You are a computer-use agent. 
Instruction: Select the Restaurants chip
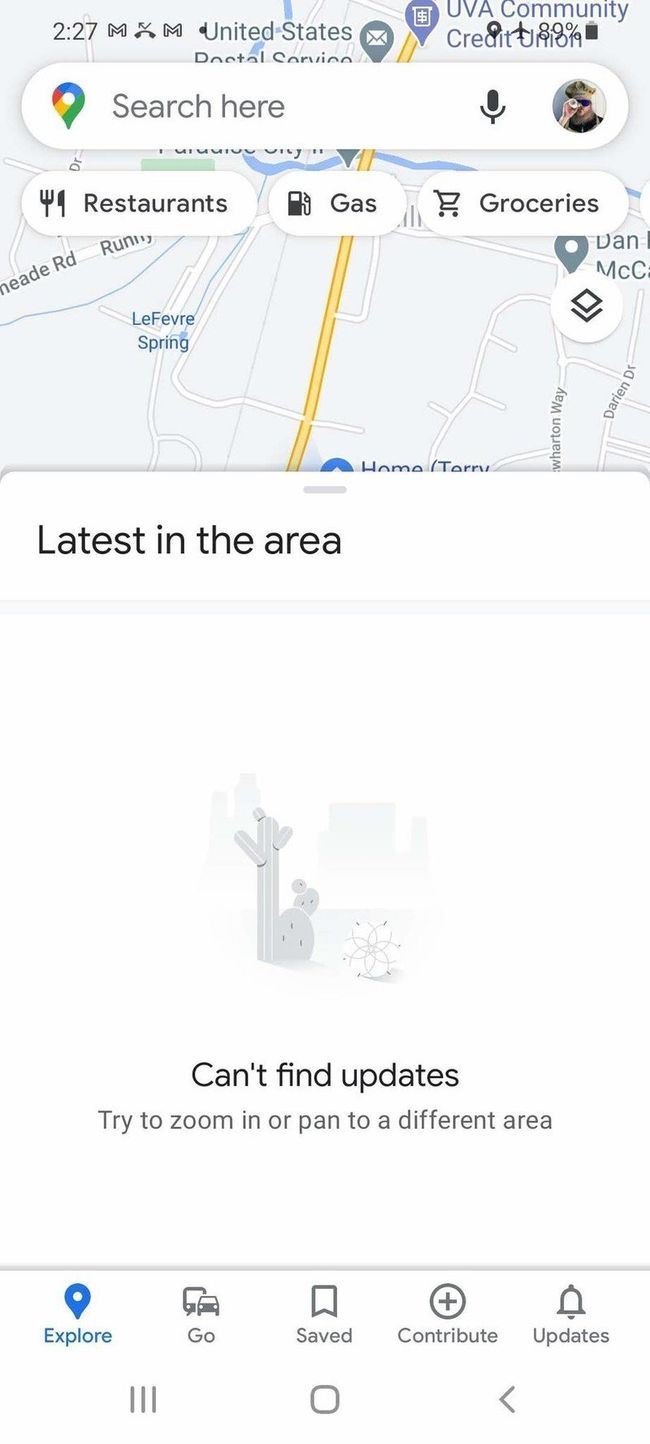(x=139, y=203)
